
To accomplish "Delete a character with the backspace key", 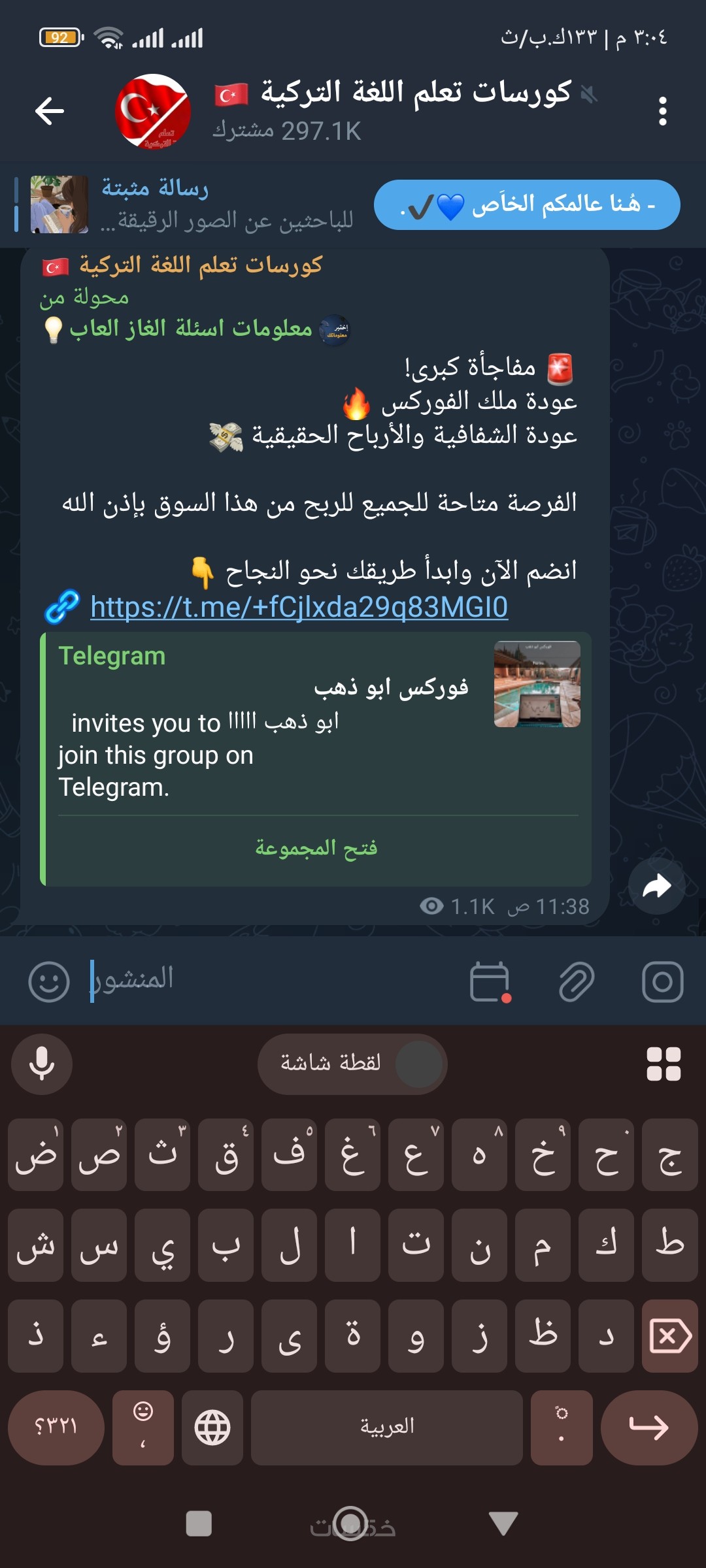I will [670, 1335].
